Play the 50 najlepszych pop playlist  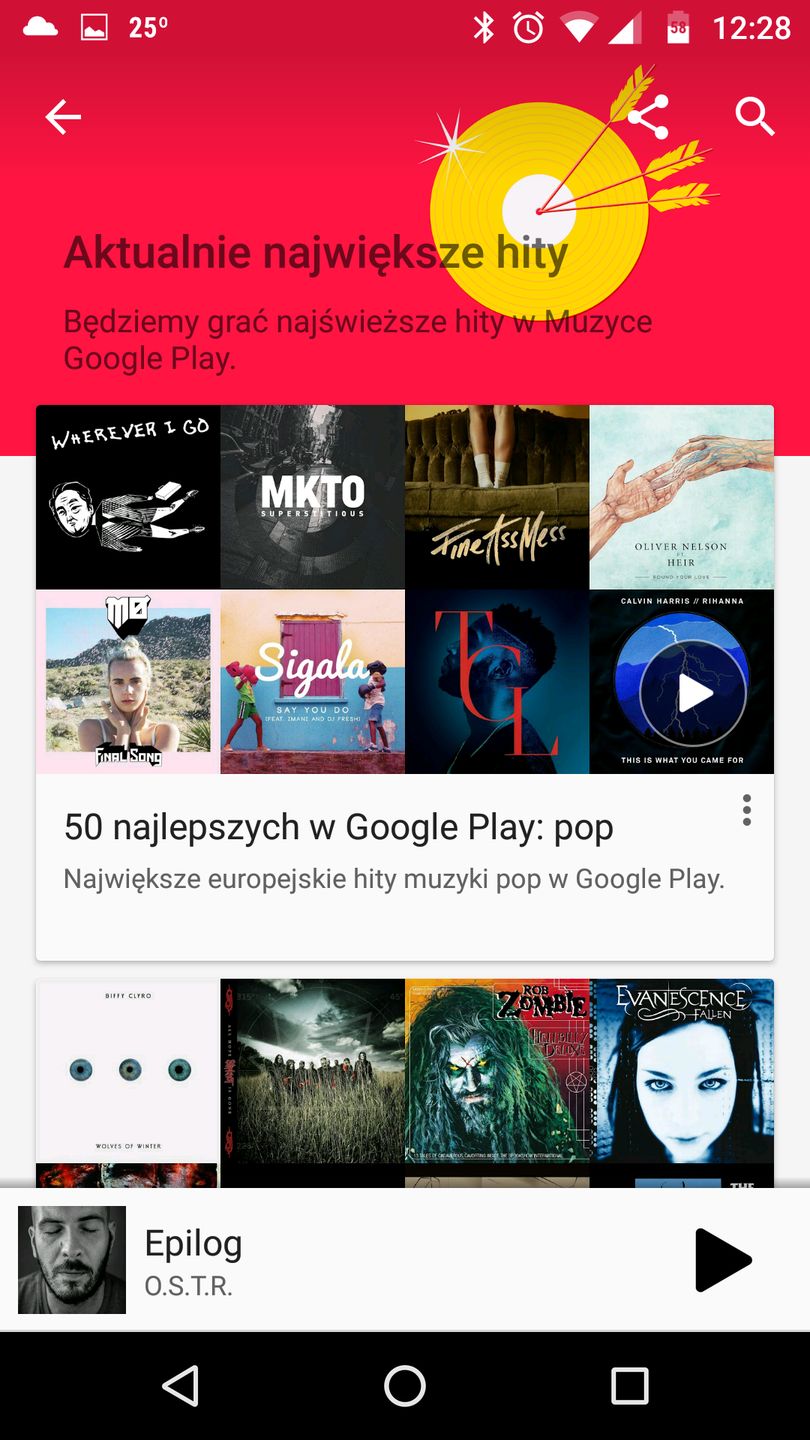point(694,693)
